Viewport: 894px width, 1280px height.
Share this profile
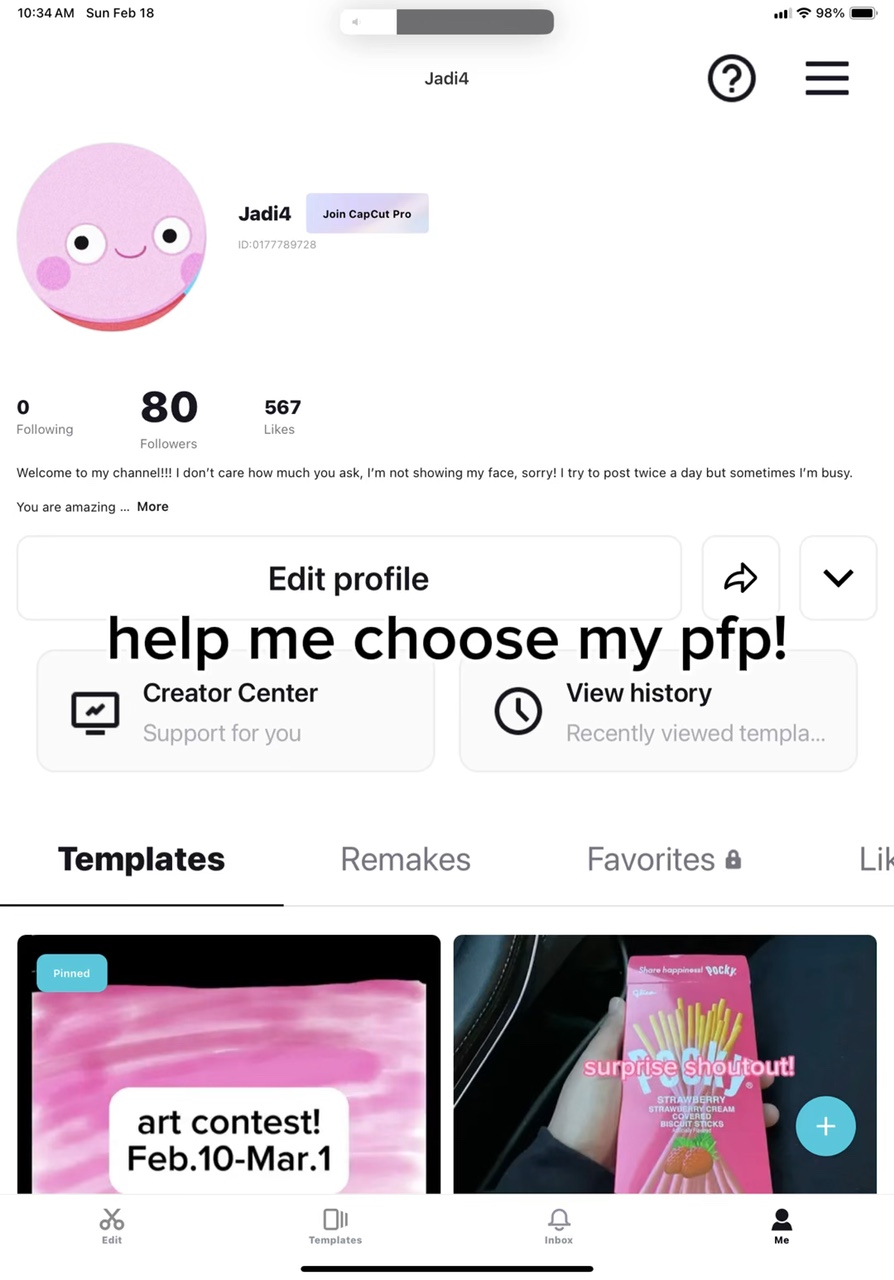tap(740, 578)
